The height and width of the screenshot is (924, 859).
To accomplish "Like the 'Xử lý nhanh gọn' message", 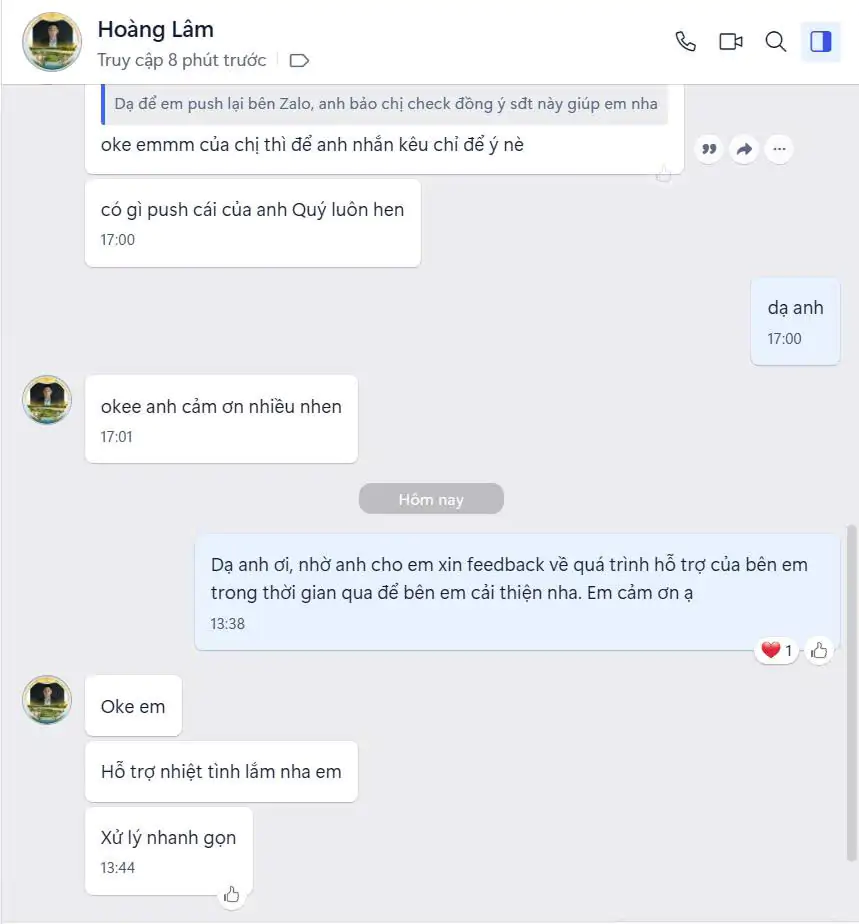I will point(232,894).
